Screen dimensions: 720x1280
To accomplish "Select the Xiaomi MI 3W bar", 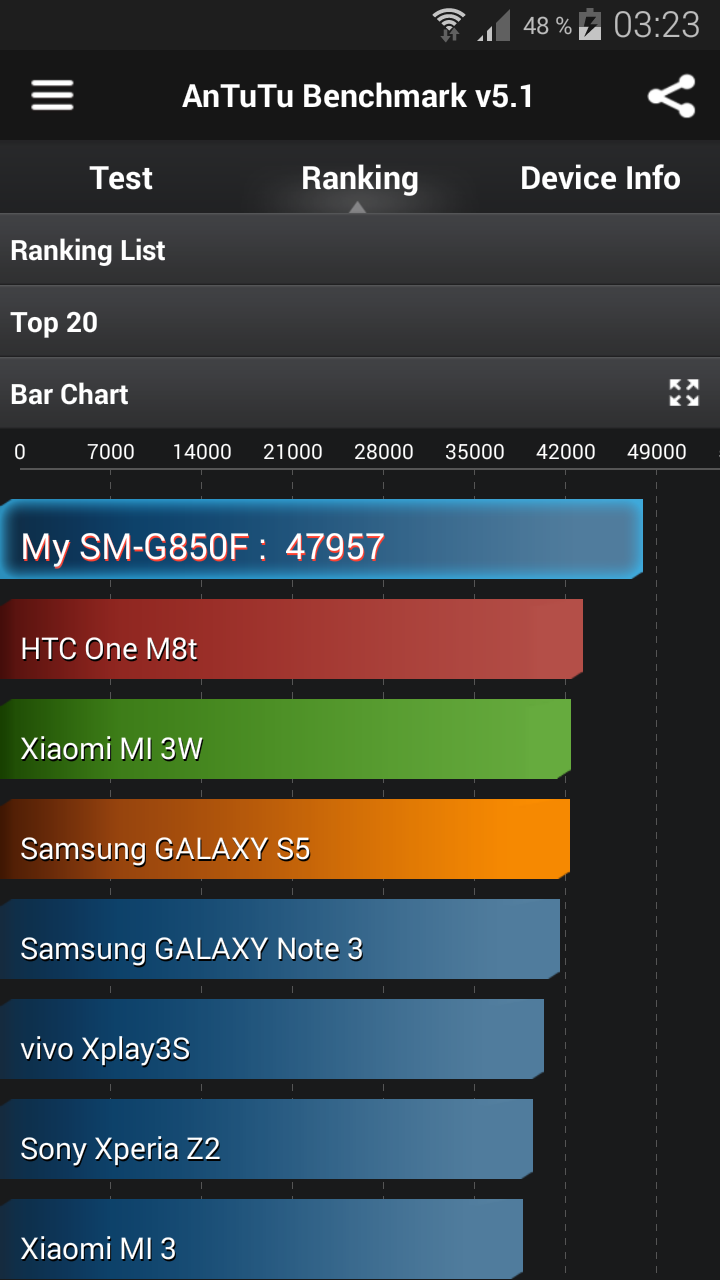I will pyautogui.click(x=285, y=739).
